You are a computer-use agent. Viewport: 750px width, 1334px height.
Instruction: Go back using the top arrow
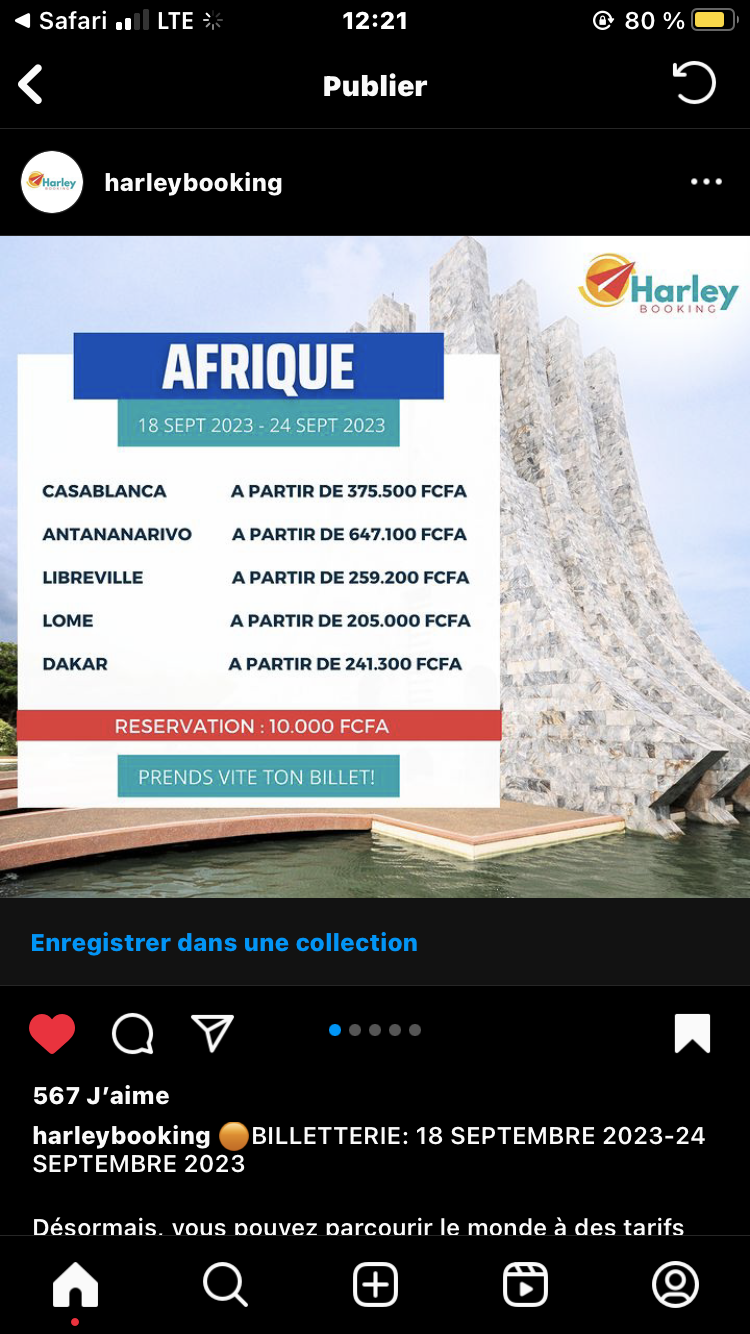[31, 85]
